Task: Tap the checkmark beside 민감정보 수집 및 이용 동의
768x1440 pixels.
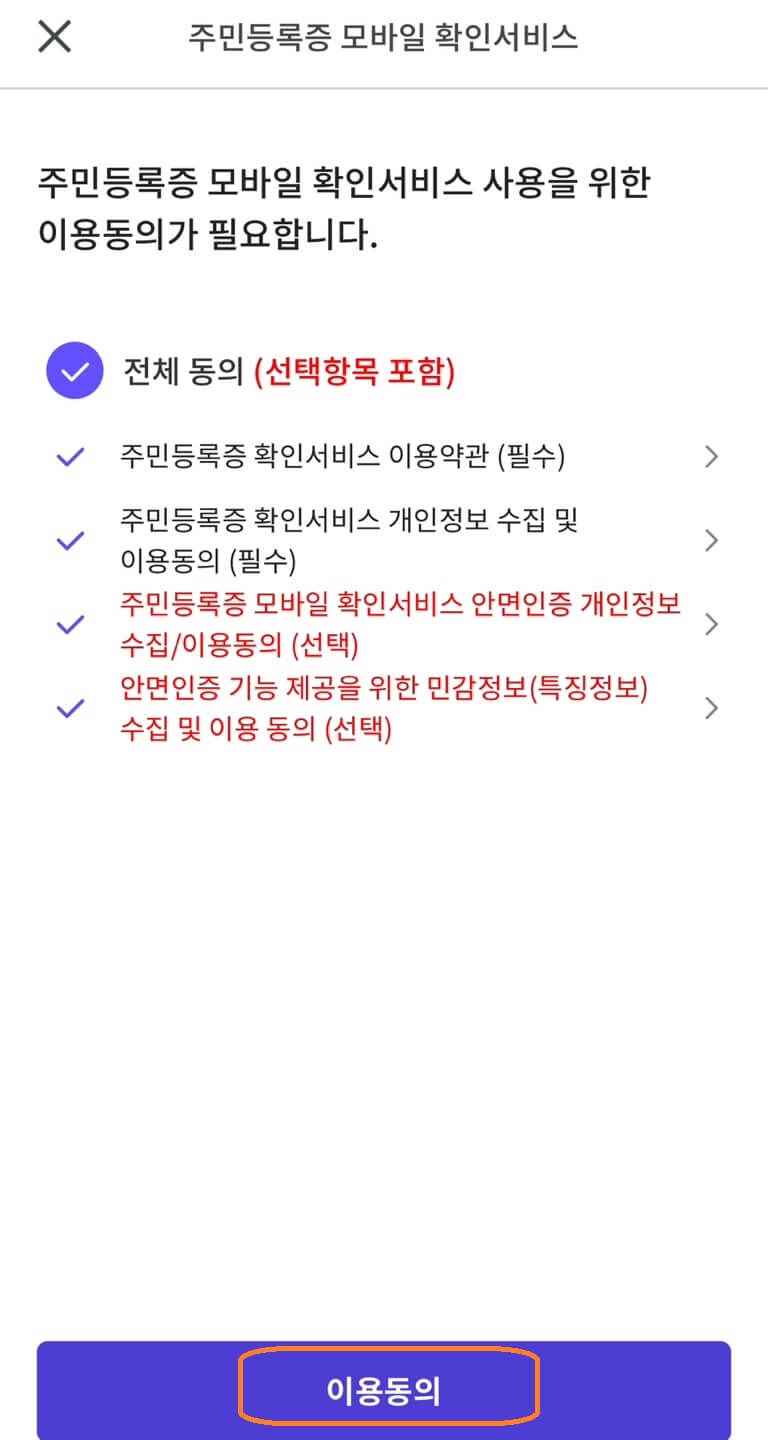Action: pos(68,708)
